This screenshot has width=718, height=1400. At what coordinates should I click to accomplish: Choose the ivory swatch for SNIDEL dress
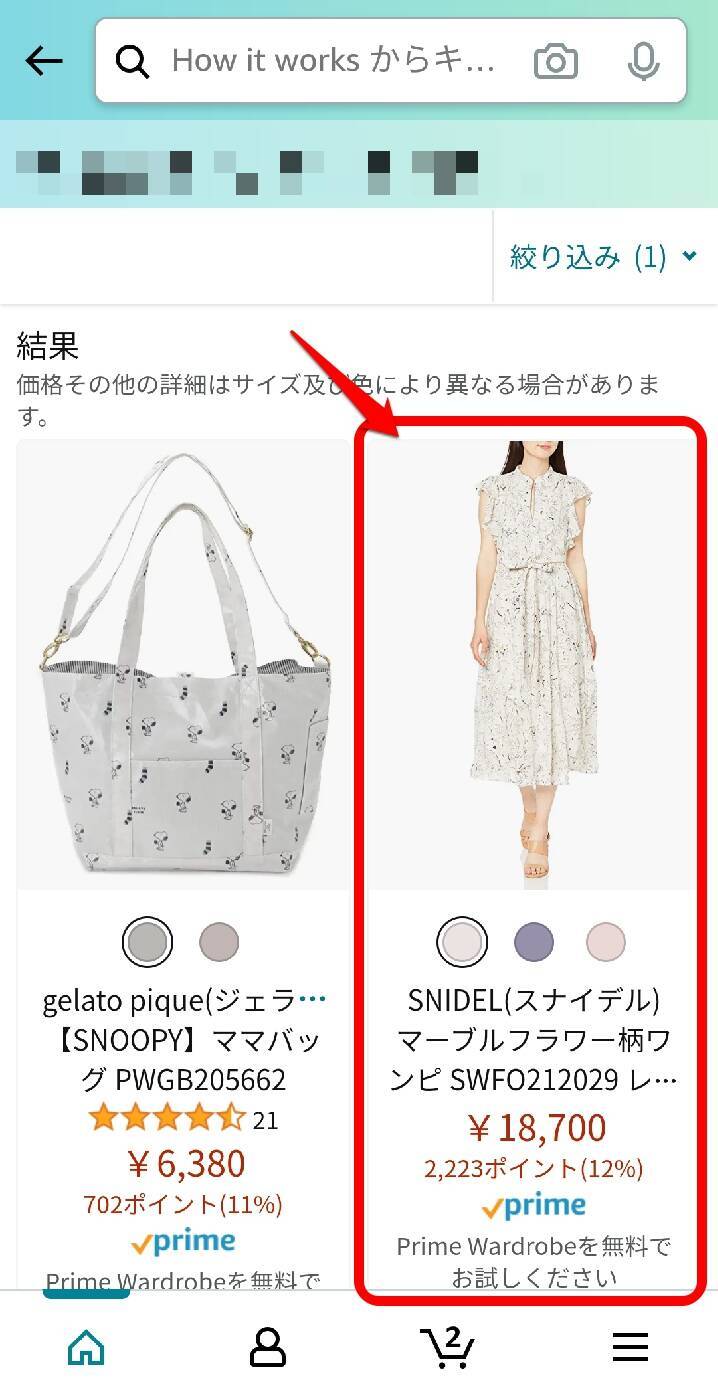coord(462,941)
